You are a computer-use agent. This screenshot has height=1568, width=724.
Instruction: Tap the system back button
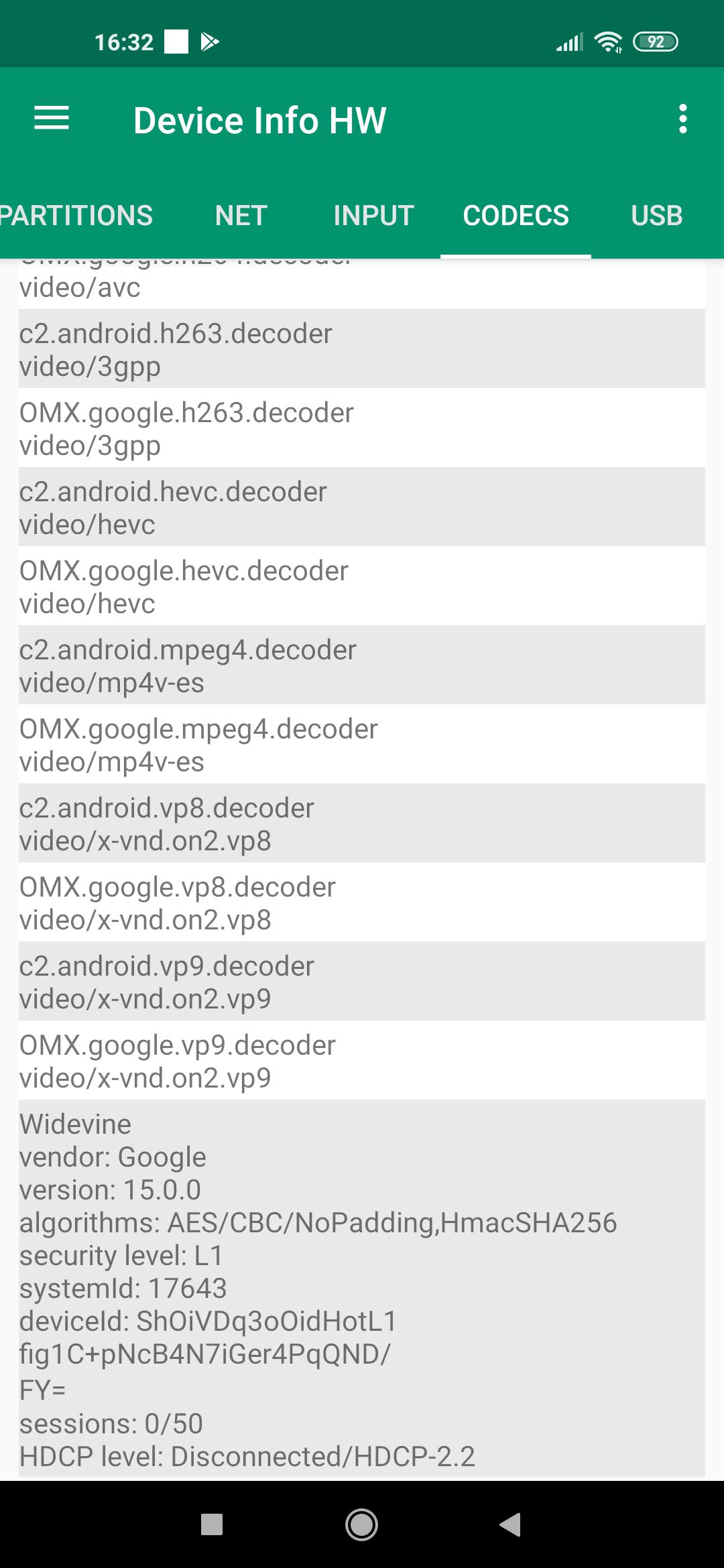(511, 1524)
